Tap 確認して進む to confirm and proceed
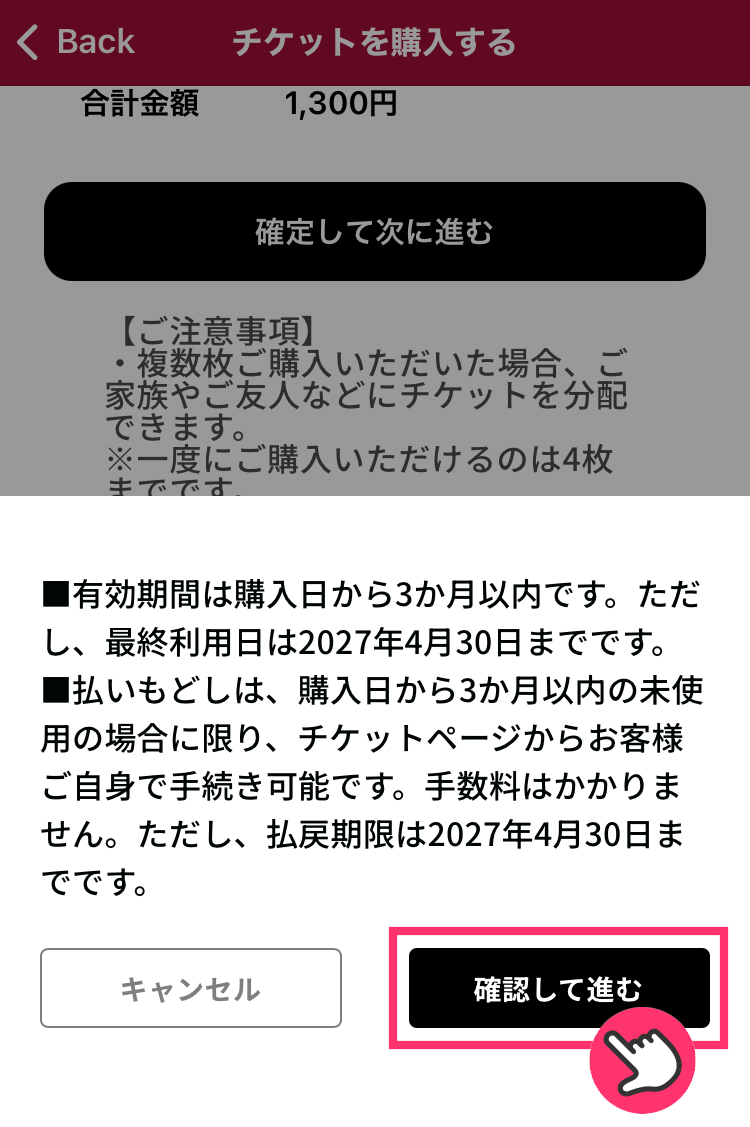 [x=558, y=988]
